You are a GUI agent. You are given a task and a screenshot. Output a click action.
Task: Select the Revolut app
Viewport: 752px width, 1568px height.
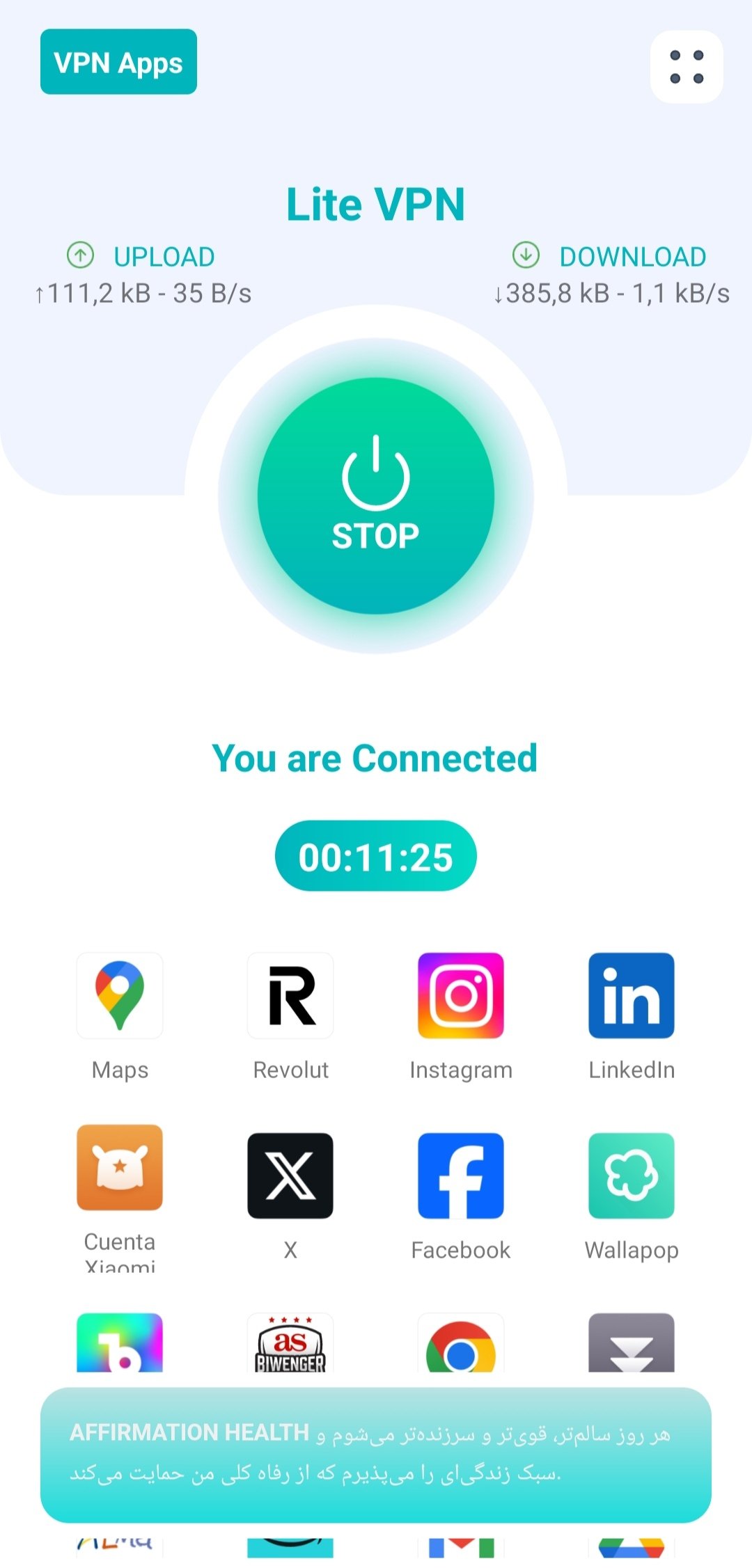tap(290, 996)
